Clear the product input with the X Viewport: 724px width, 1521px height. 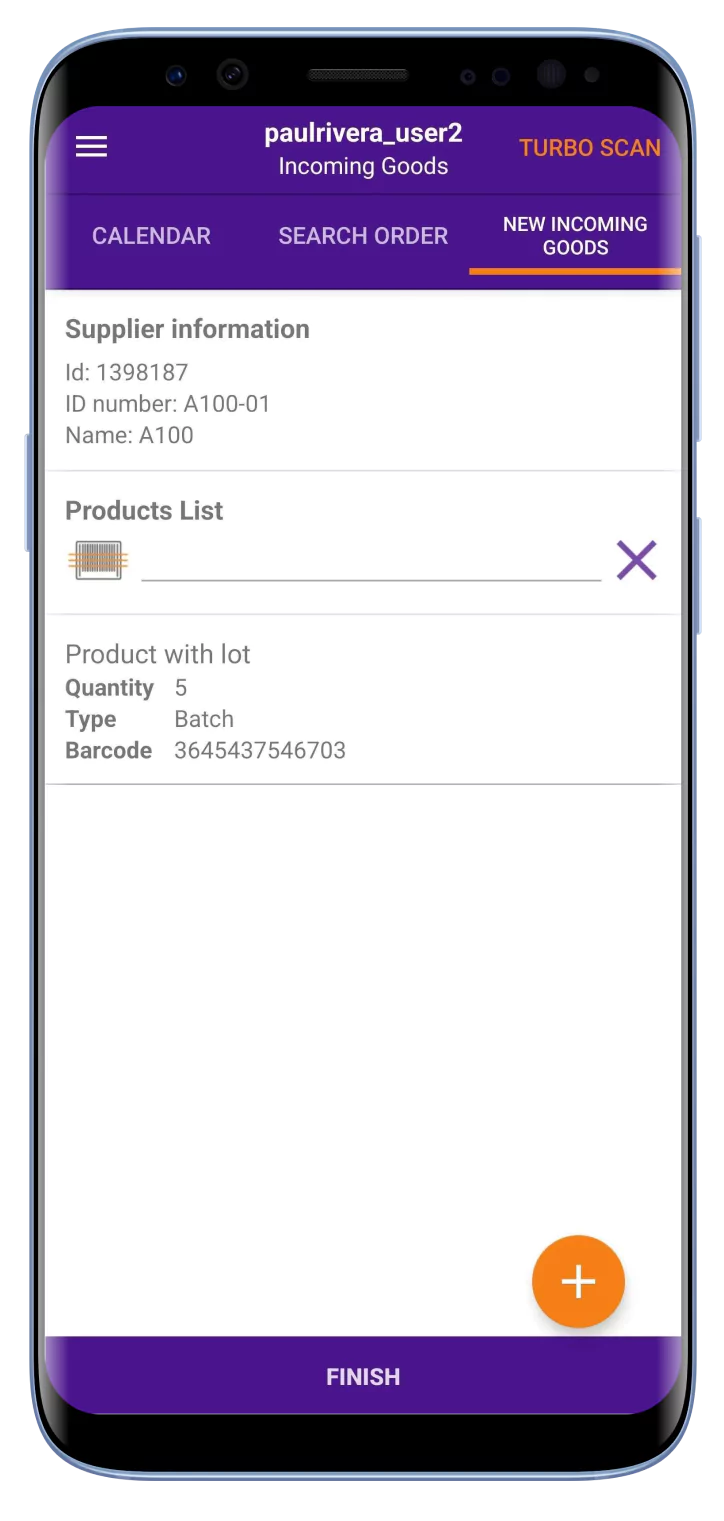(x=636, y=560)
